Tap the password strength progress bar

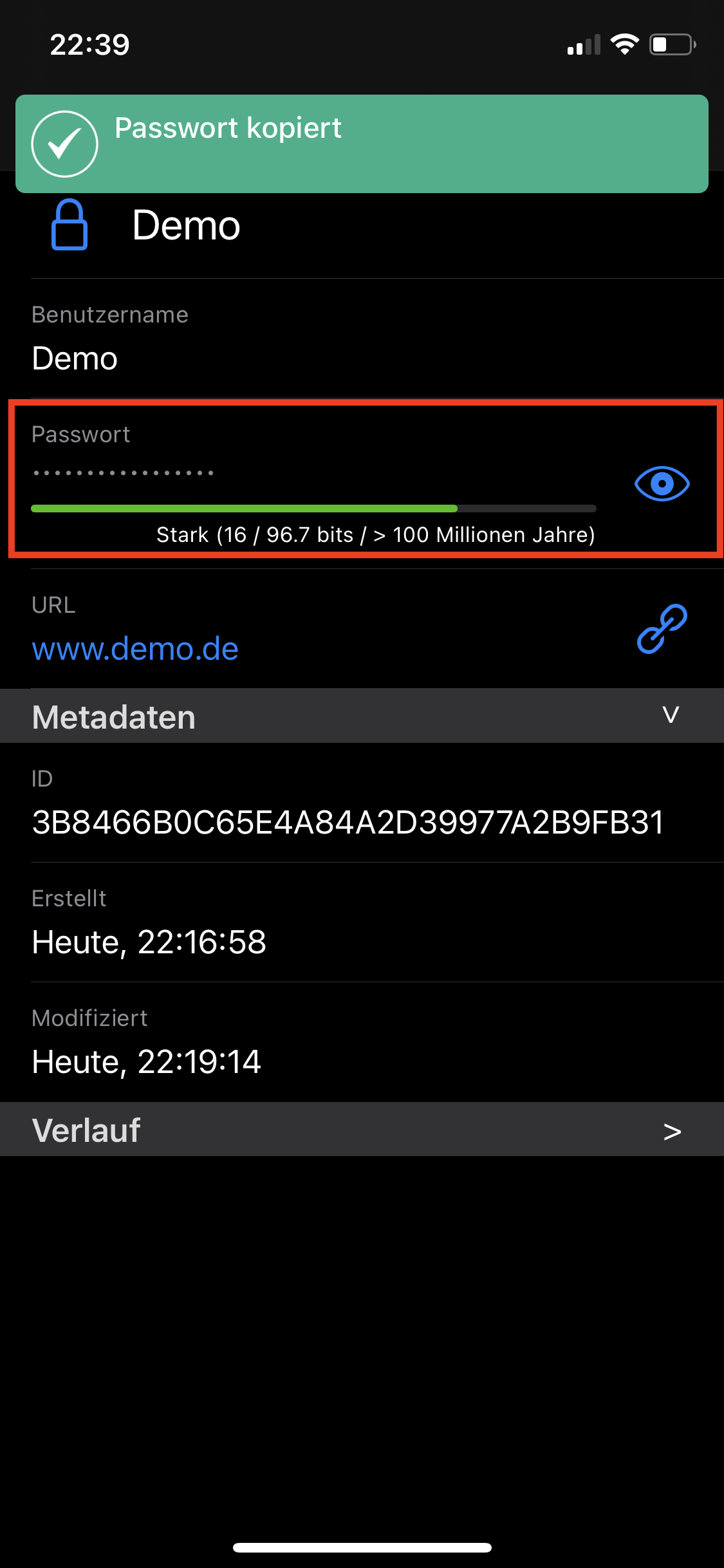(x=314, y=508)
